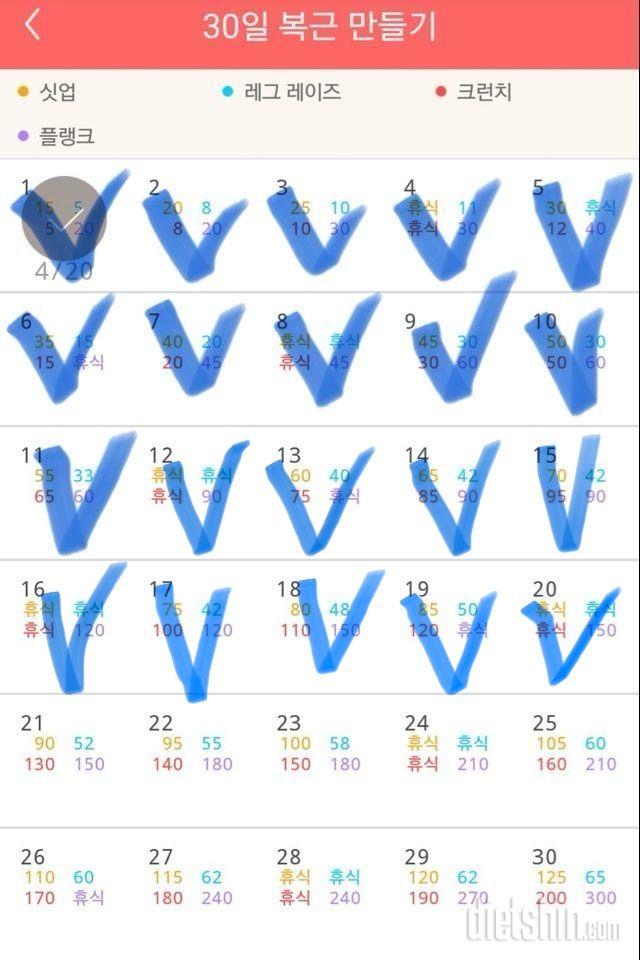
Task: Select day 22 in the challenge grid
Action: point(192,758)
